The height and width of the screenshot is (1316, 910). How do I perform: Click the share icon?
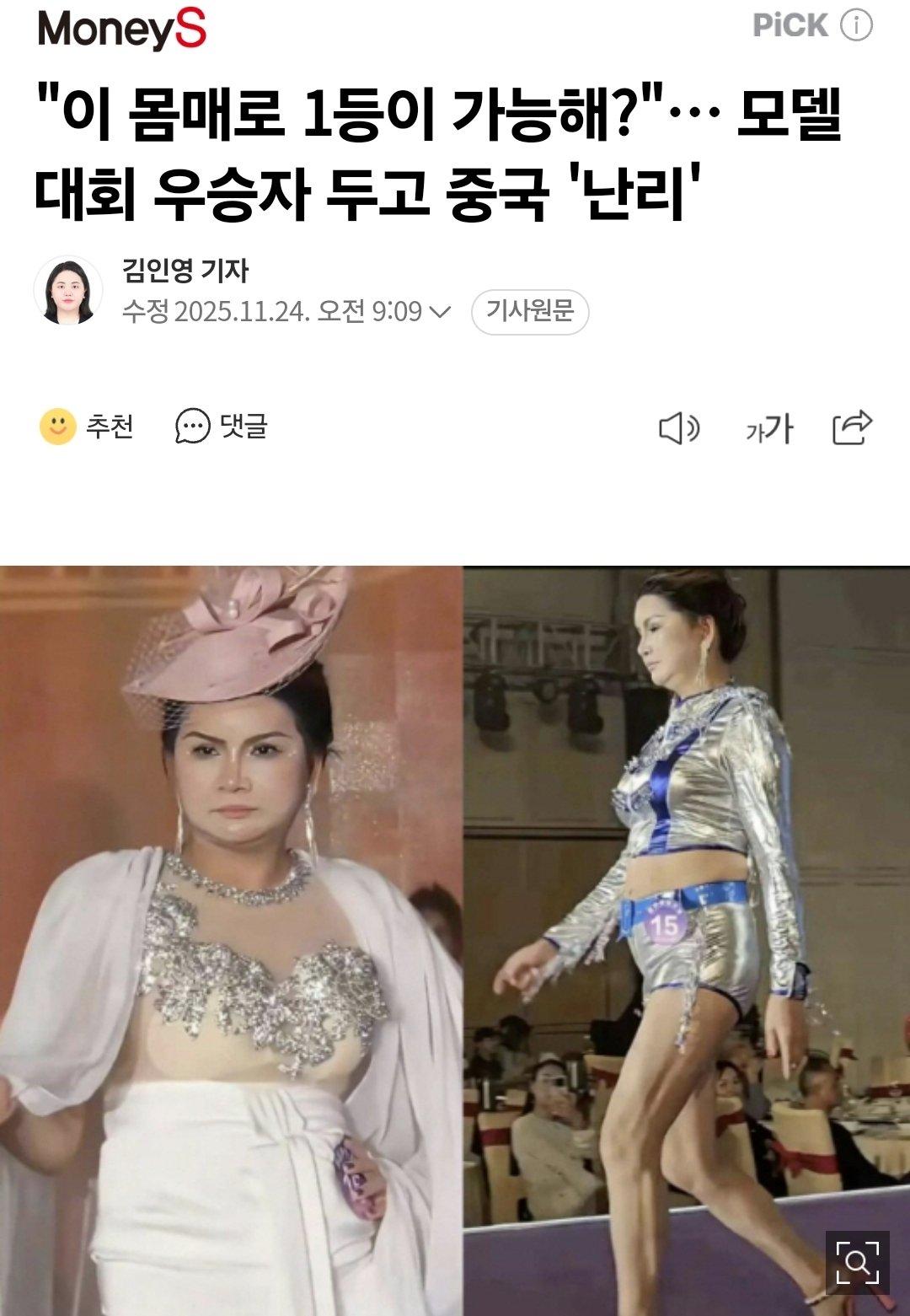pos(854,428)
